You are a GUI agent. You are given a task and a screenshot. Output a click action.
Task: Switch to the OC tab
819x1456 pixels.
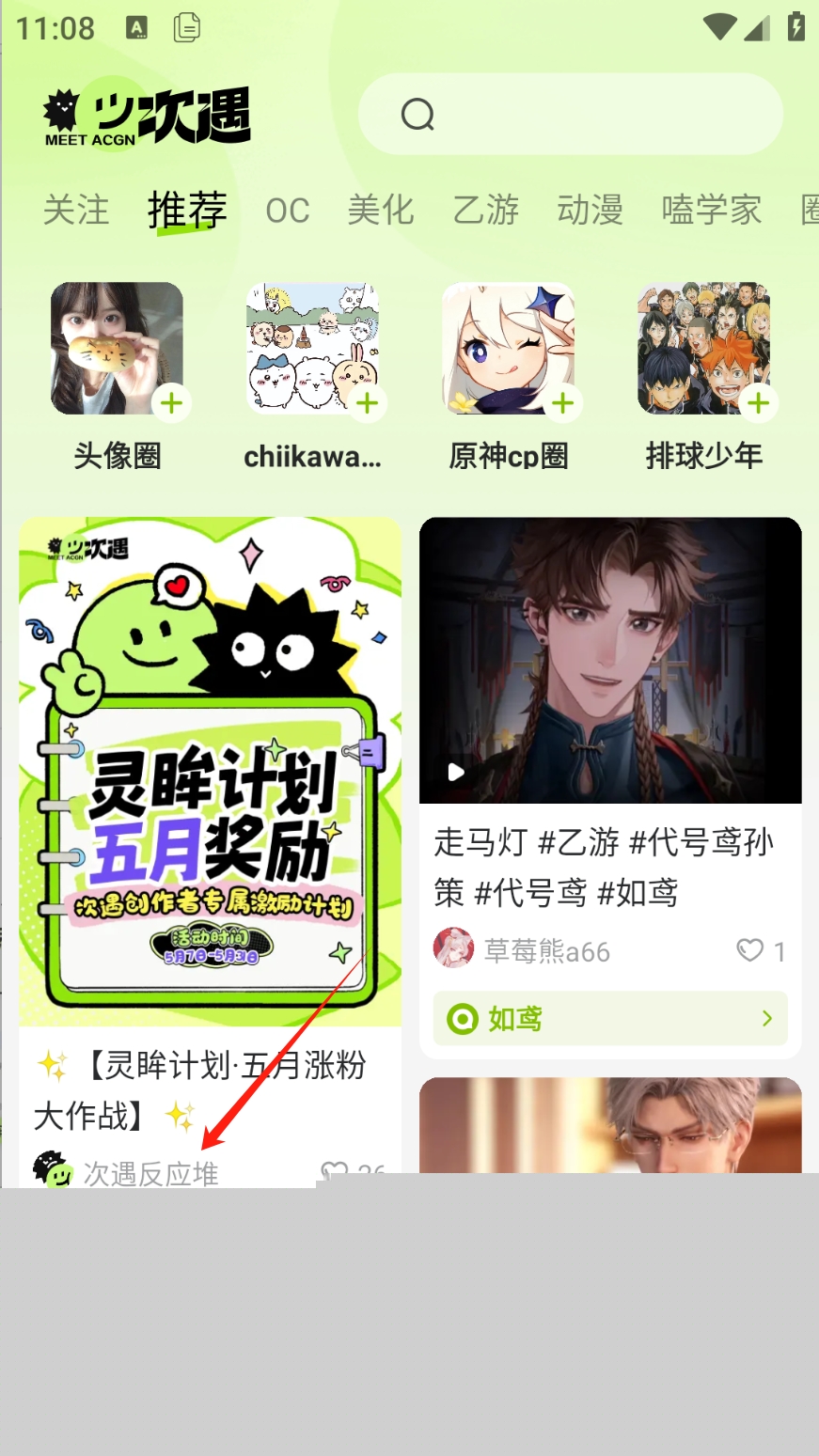(x=288, y=211)
